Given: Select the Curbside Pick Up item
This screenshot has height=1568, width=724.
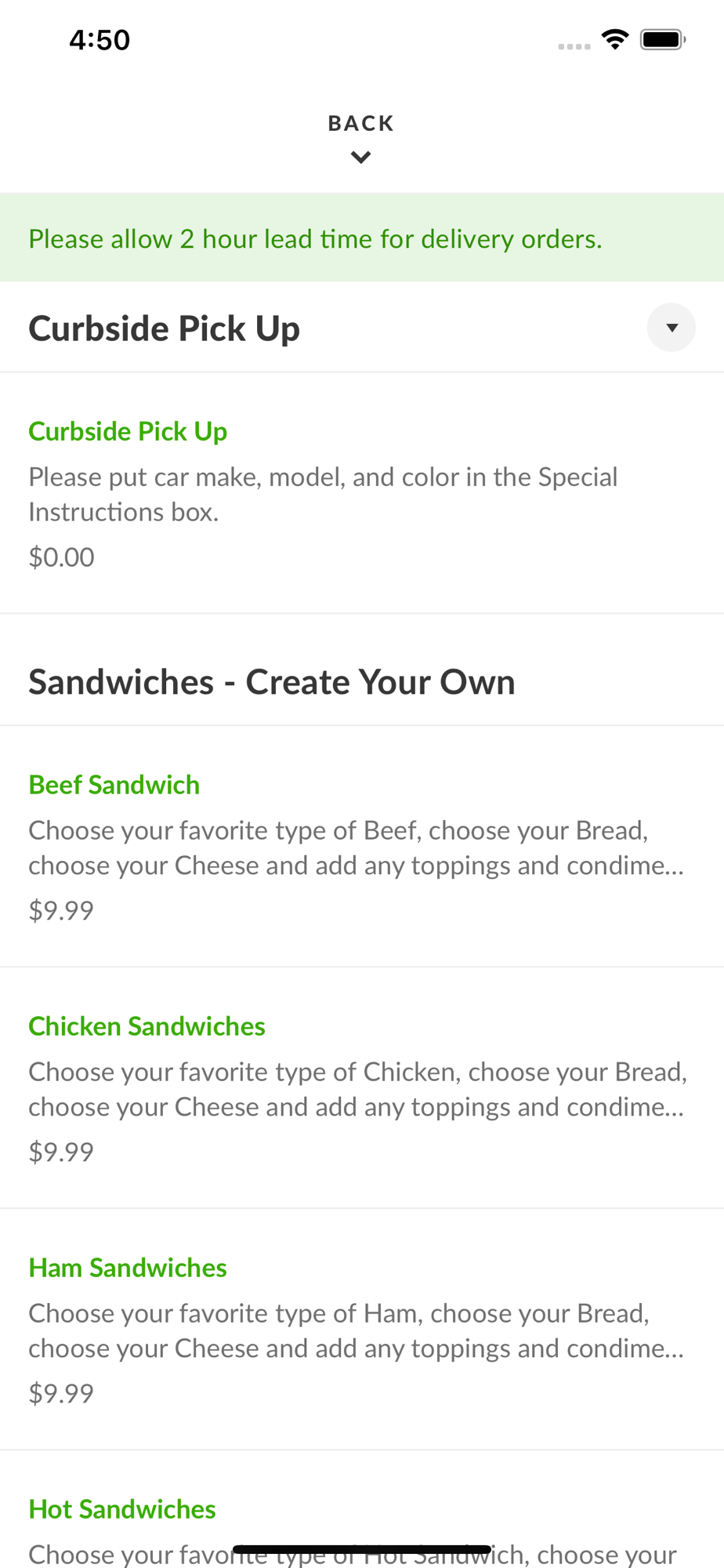Looking at the screenshot, I should [362, 493].
